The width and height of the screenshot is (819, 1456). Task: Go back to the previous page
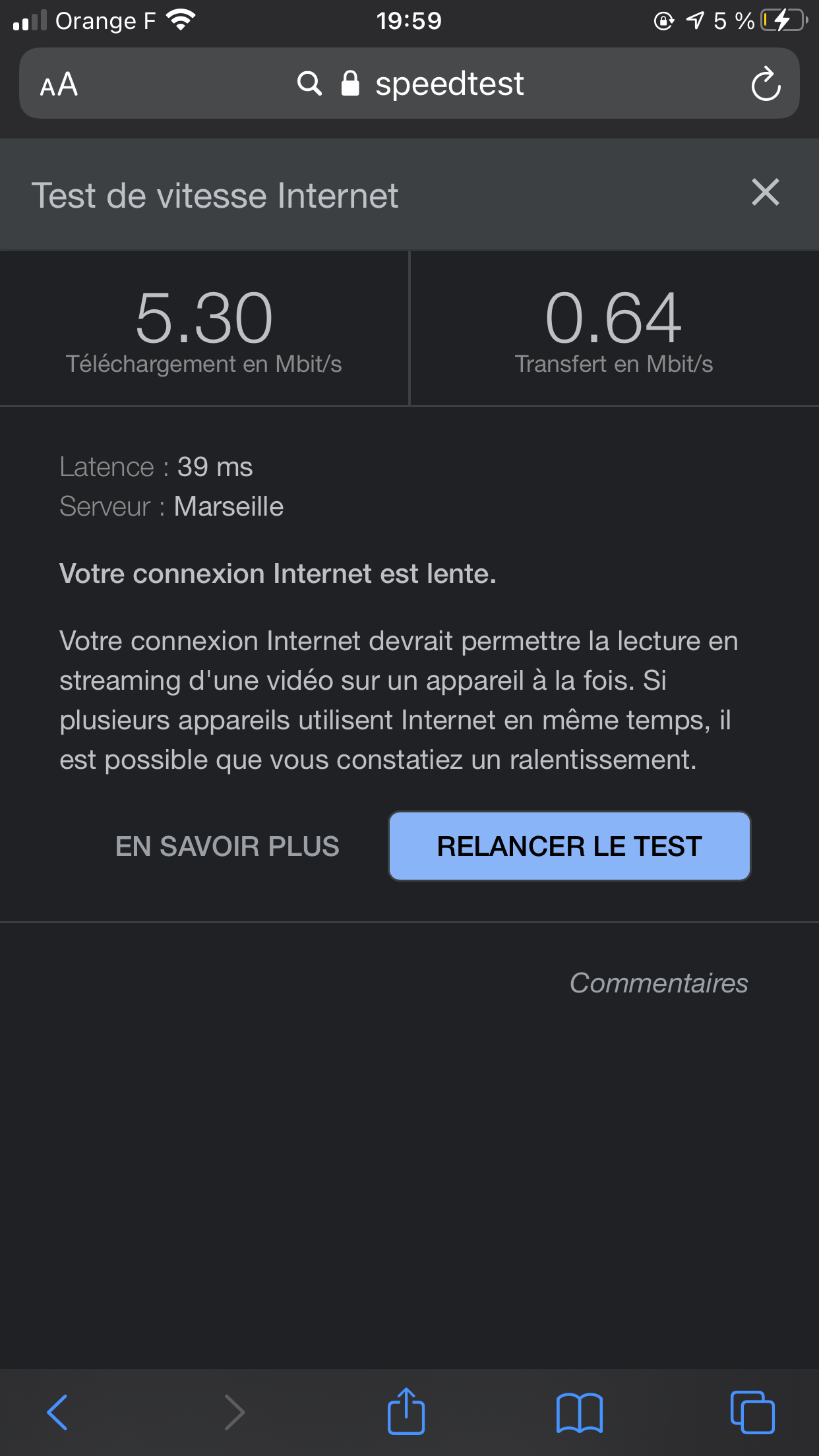coord(57,1412)
